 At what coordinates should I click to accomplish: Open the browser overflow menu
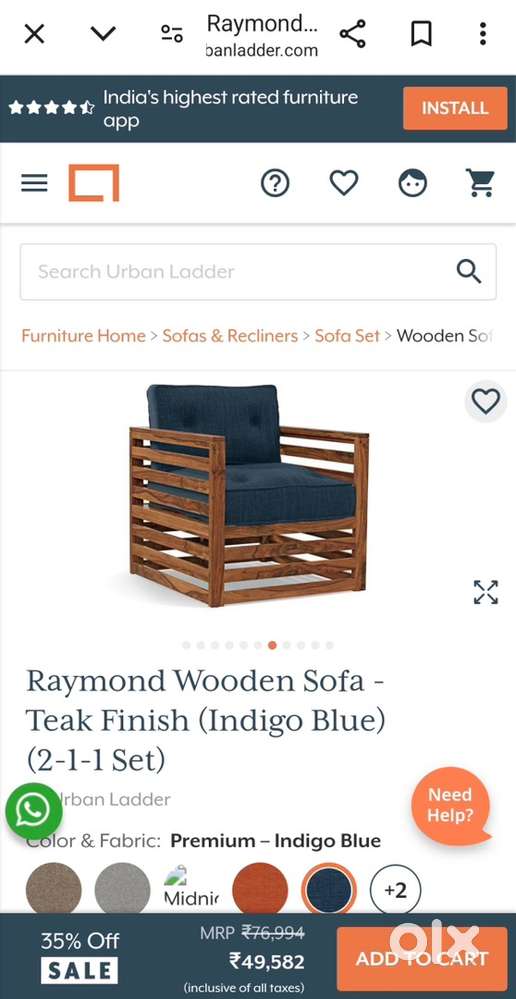pos(483,34)
